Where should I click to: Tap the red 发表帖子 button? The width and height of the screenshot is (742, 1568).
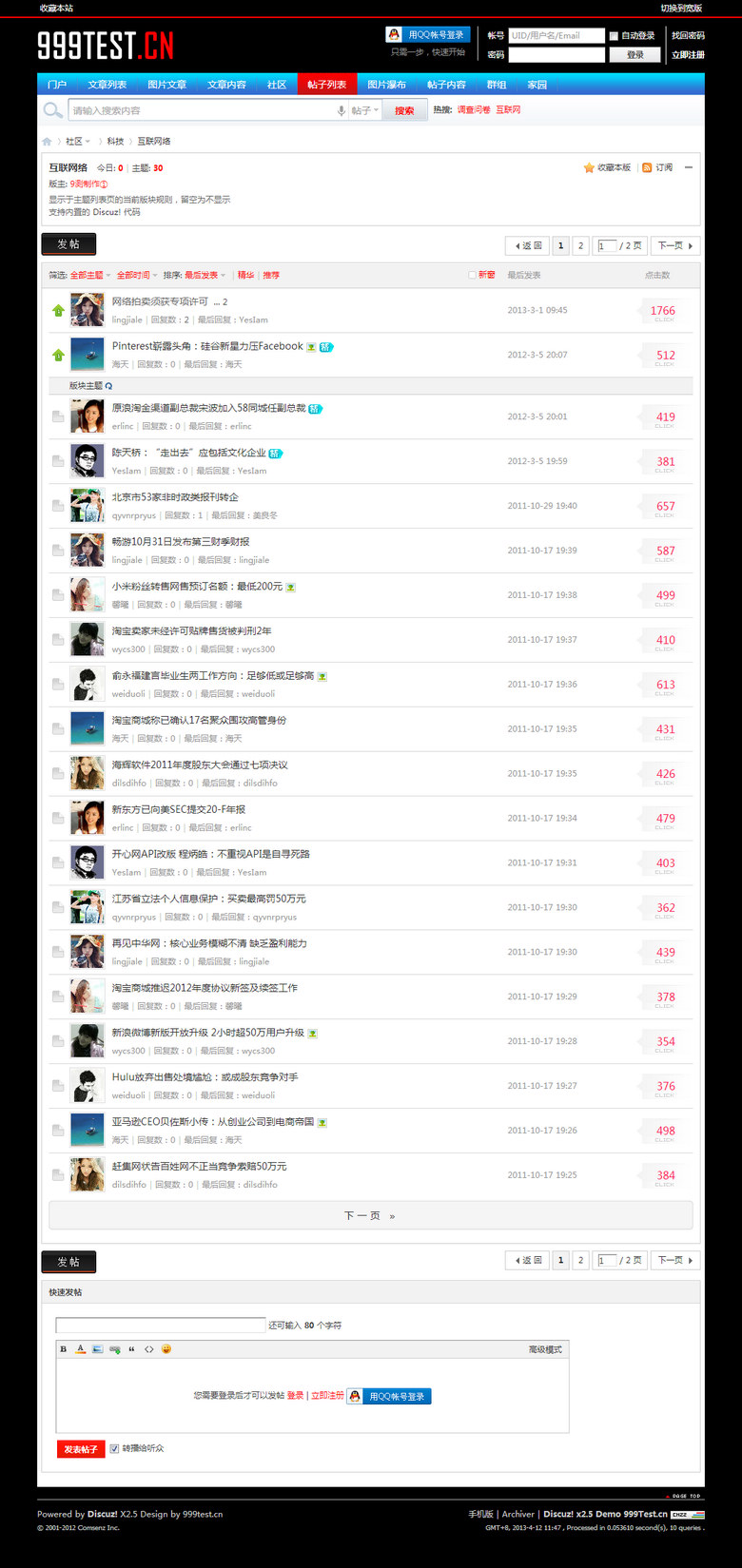[x=80, y=1449]
